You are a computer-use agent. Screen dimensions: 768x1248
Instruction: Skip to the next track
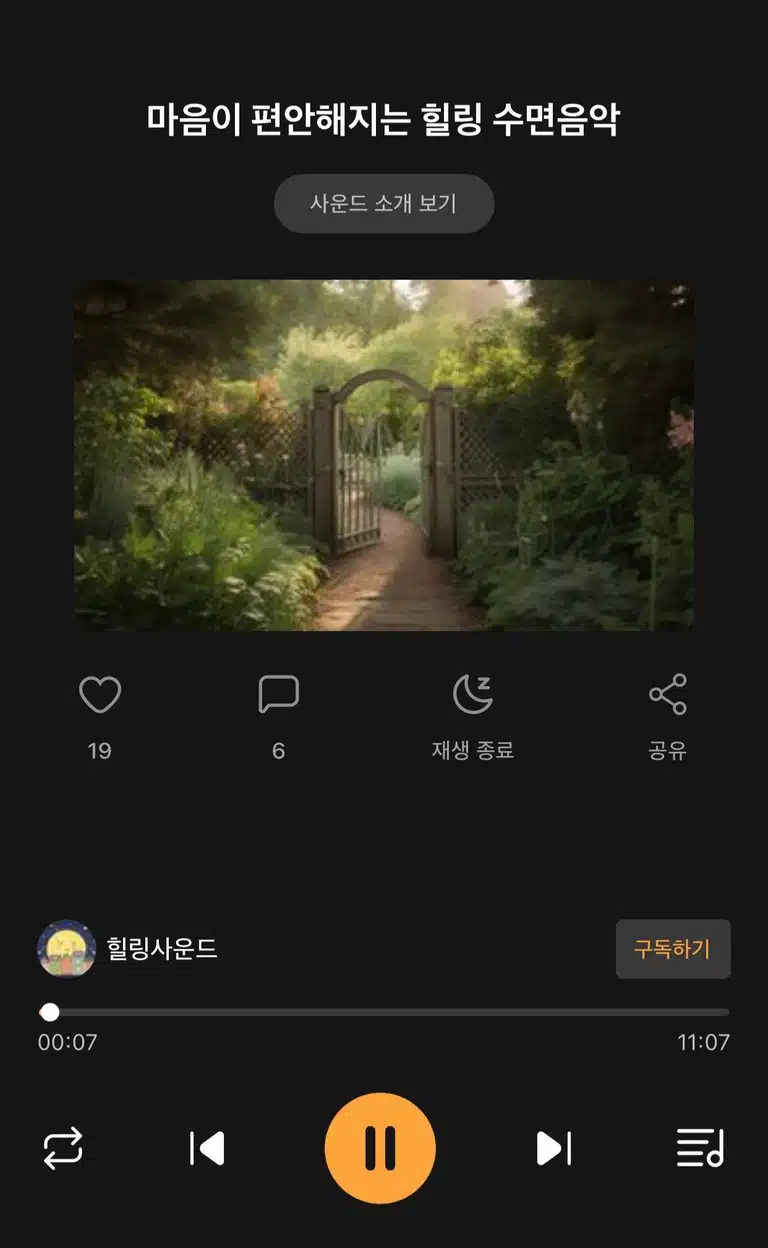coord(554,1149)
